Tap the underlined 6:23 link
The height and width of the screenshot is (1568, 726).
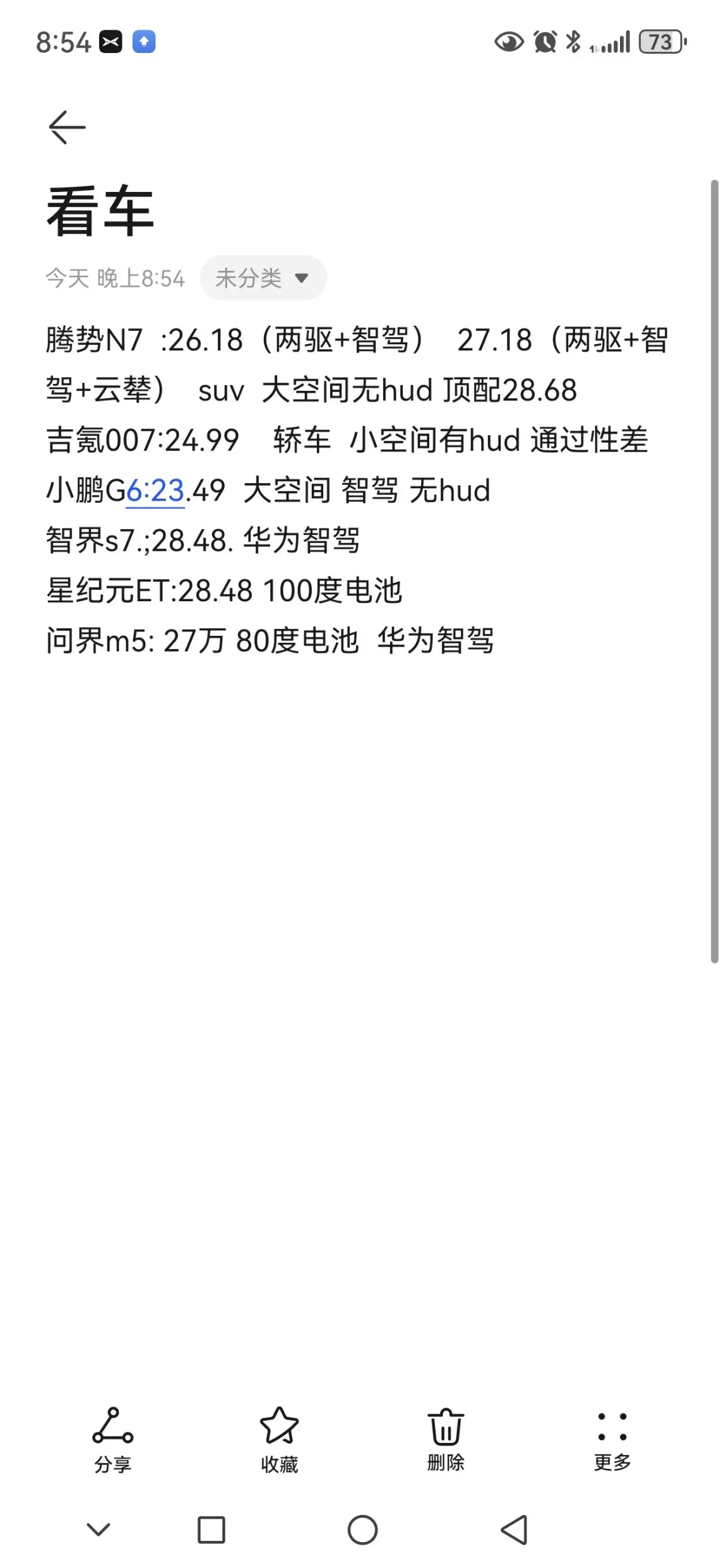click(155, 491)
